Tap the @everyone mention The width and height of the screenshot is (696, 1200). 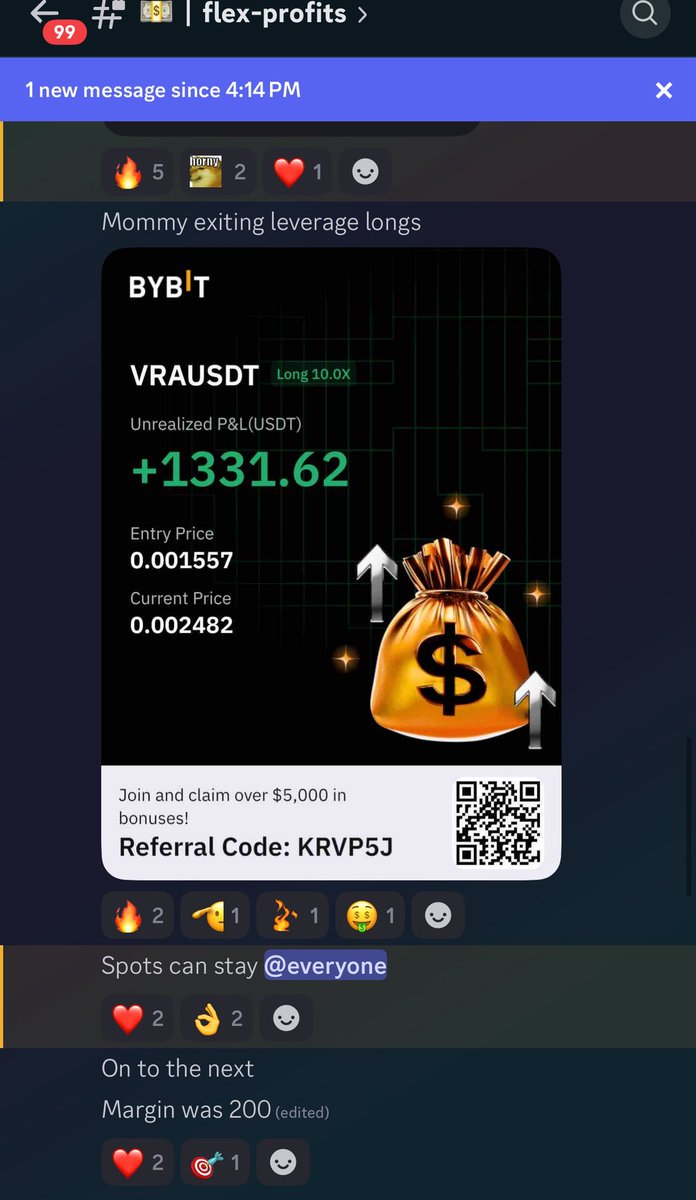click(325, 966)
